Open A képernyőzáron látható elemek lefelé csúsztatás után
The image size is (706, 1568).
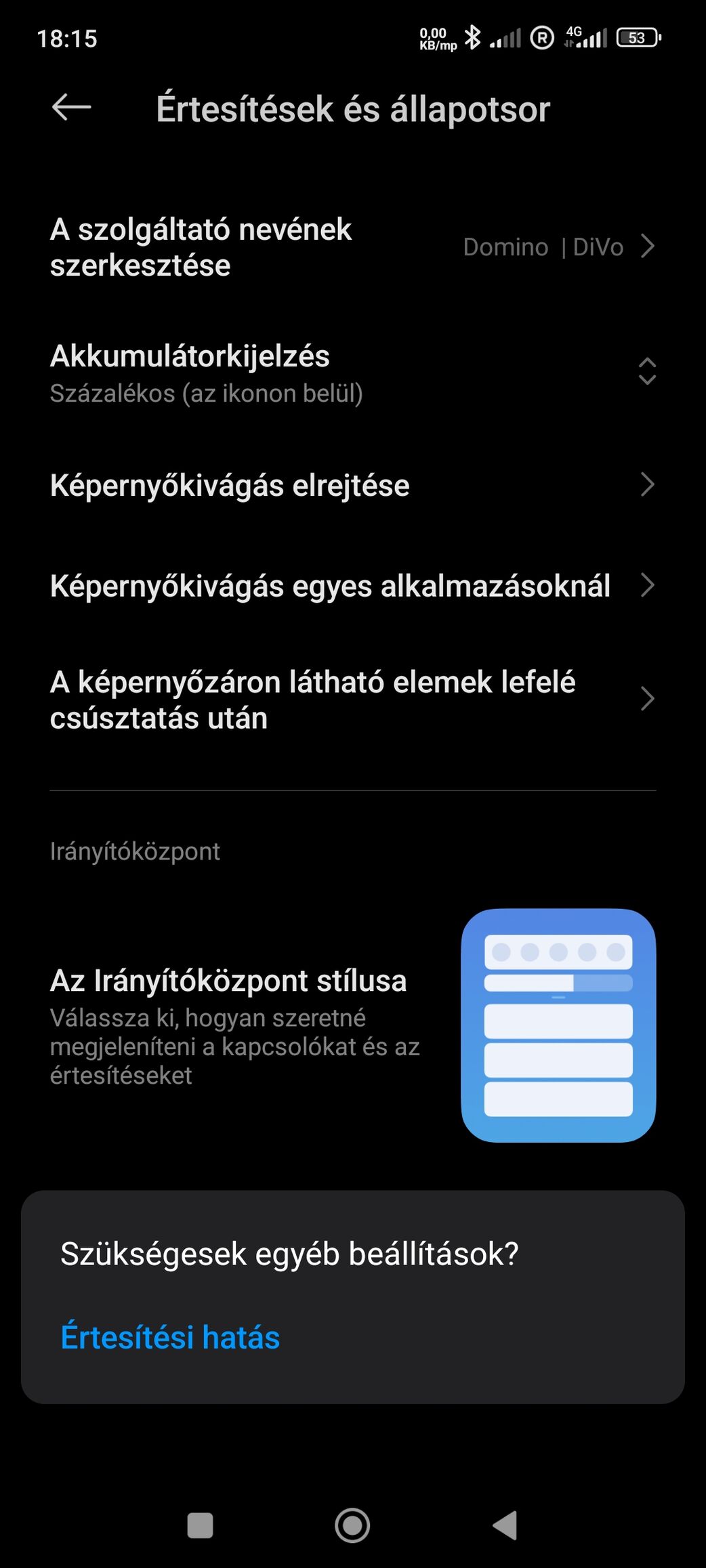pos(353,700)
